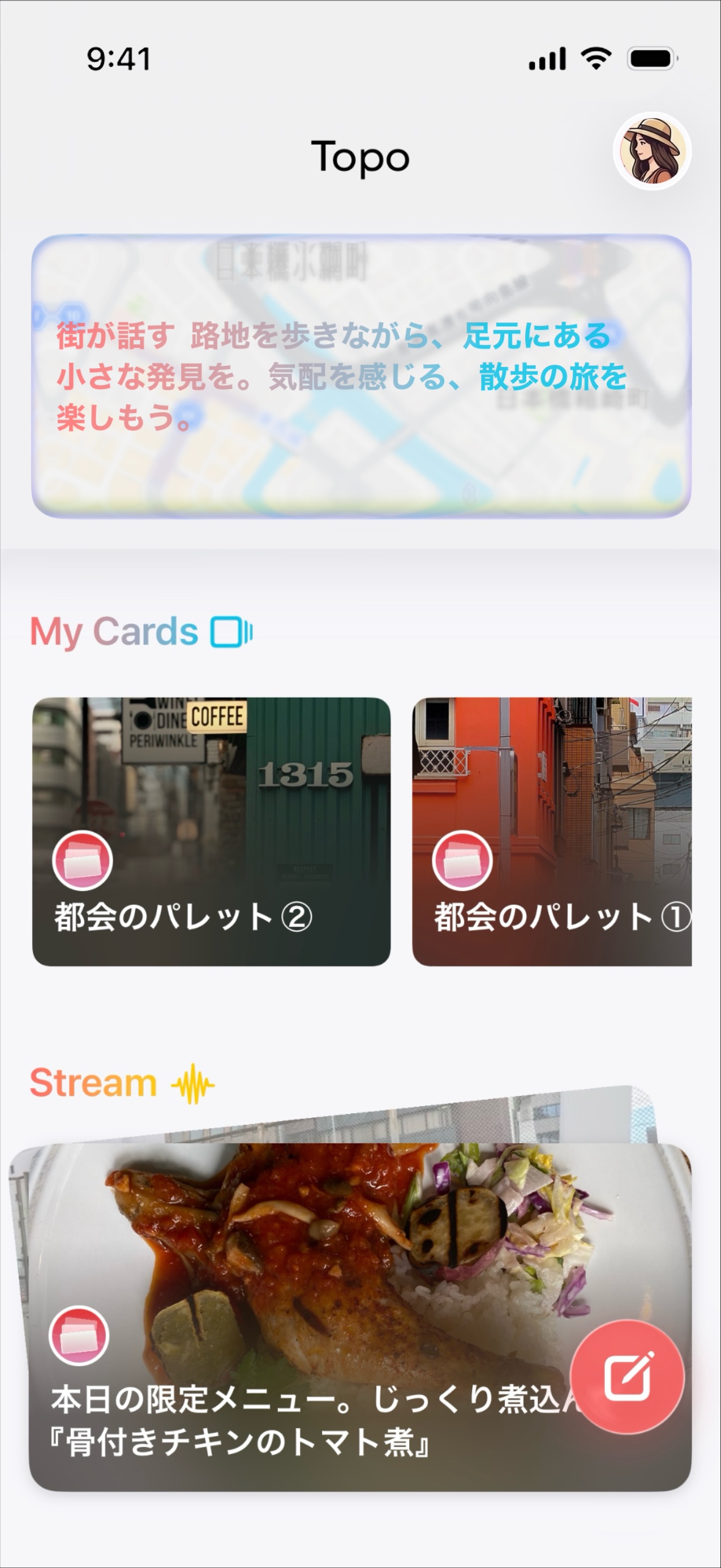Viewport: 721px width, 1568px height.
Task: Tap the Wi-Fi indicator in the status bar
Action: point(596,58)
